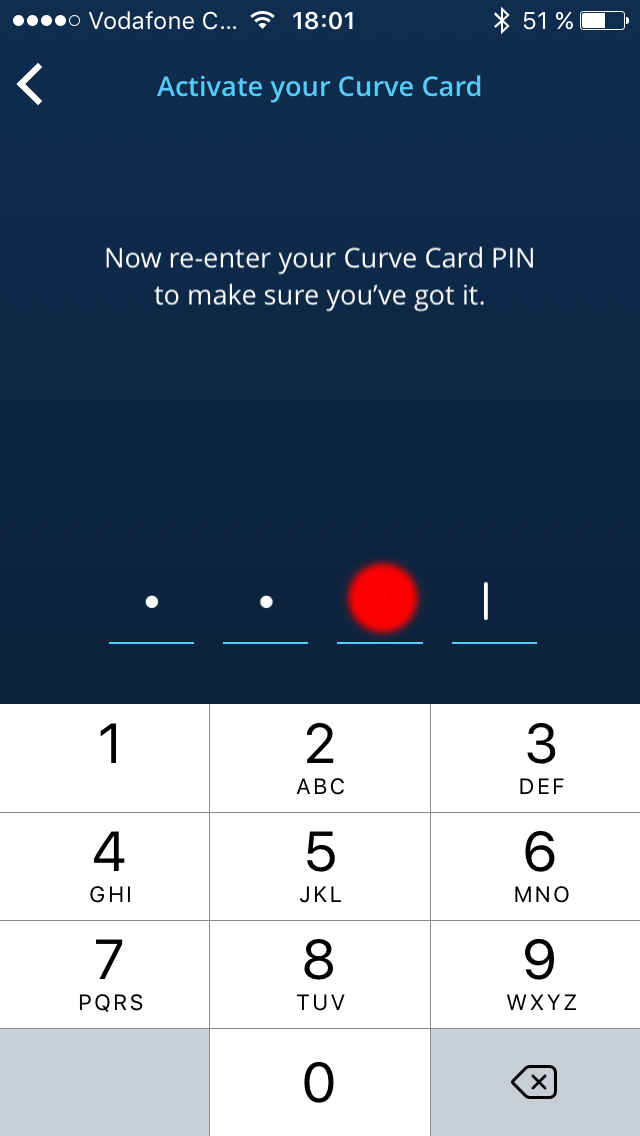Type 9 using the WXYZ key
The height and width of the screenshot is (1136, 640).
click(x=536, y=974)
